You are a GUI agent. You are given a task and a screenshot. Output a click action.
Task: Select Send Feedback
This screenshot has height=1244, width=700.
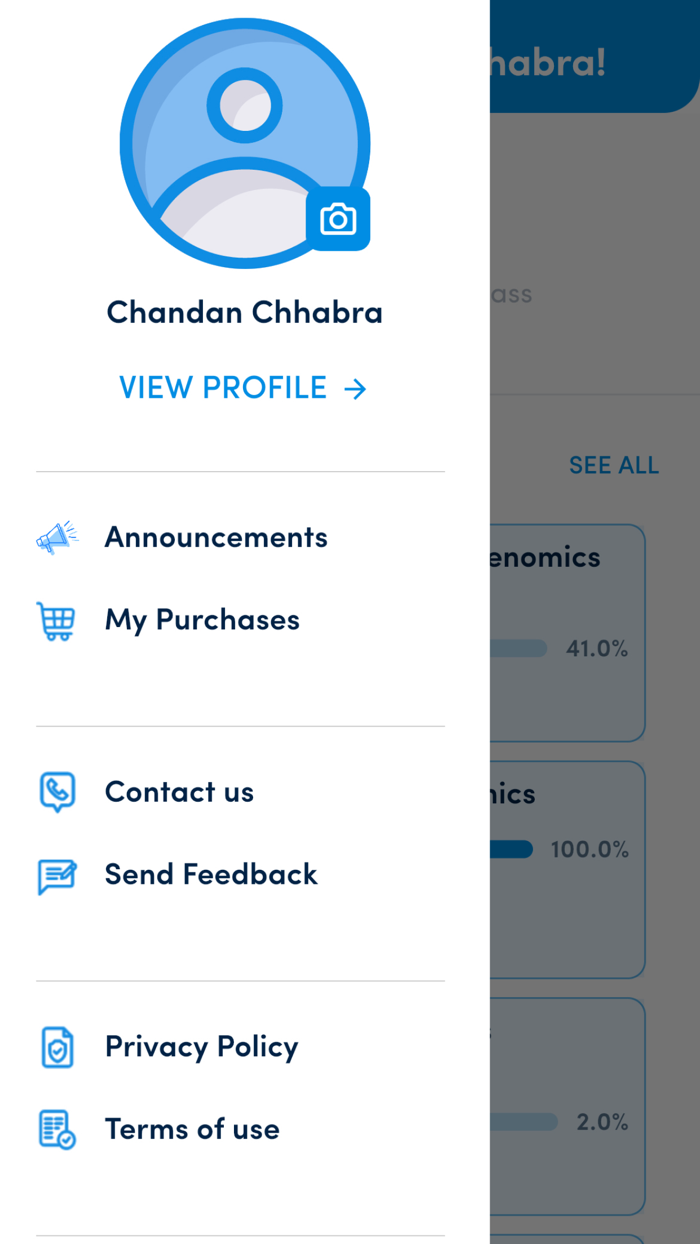point(210,875)
